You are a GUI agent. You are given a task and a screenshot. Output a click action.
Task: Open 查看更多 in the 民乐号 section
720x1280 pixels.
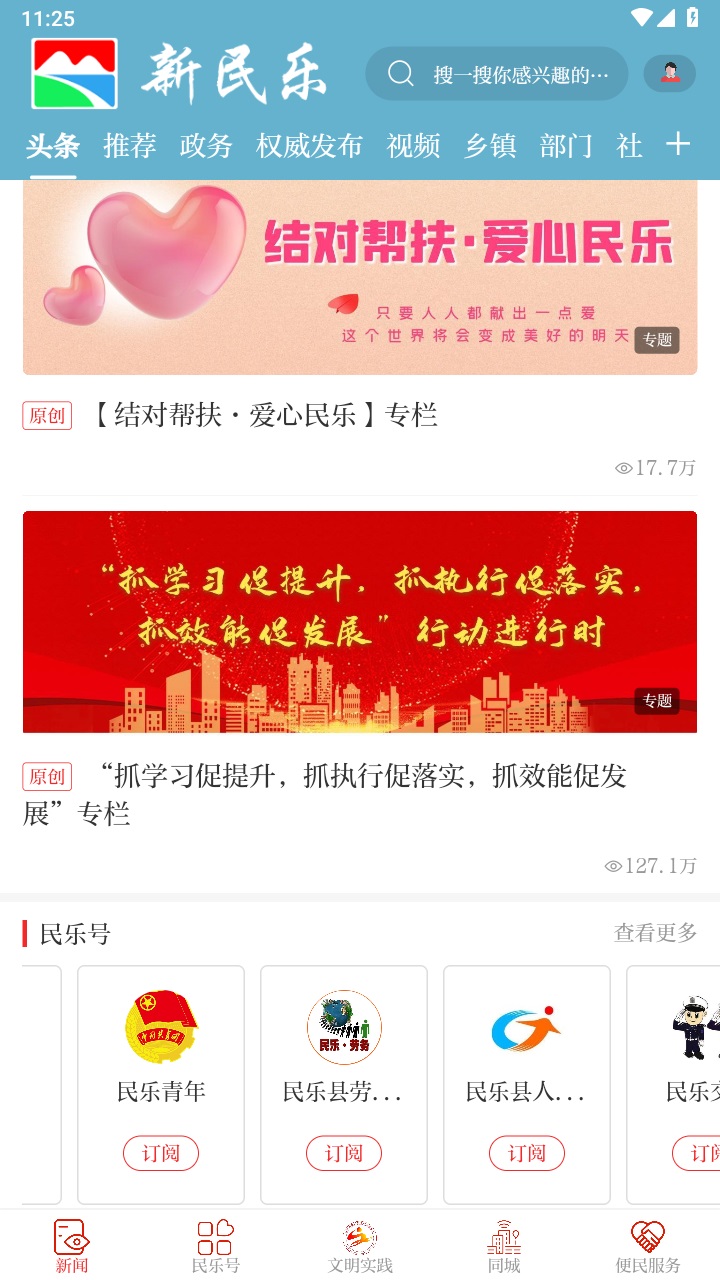656,933
